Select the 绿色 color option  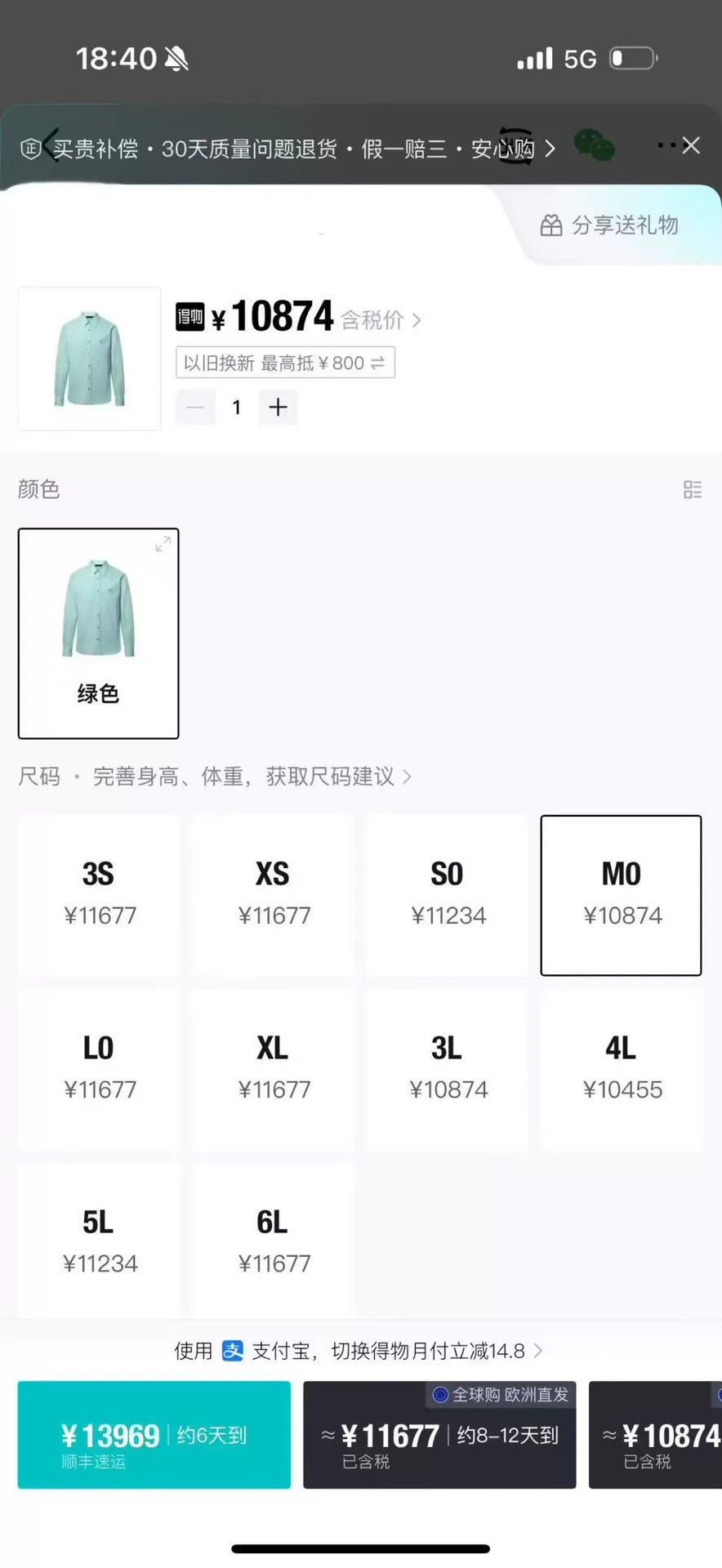tap(99, 634)
